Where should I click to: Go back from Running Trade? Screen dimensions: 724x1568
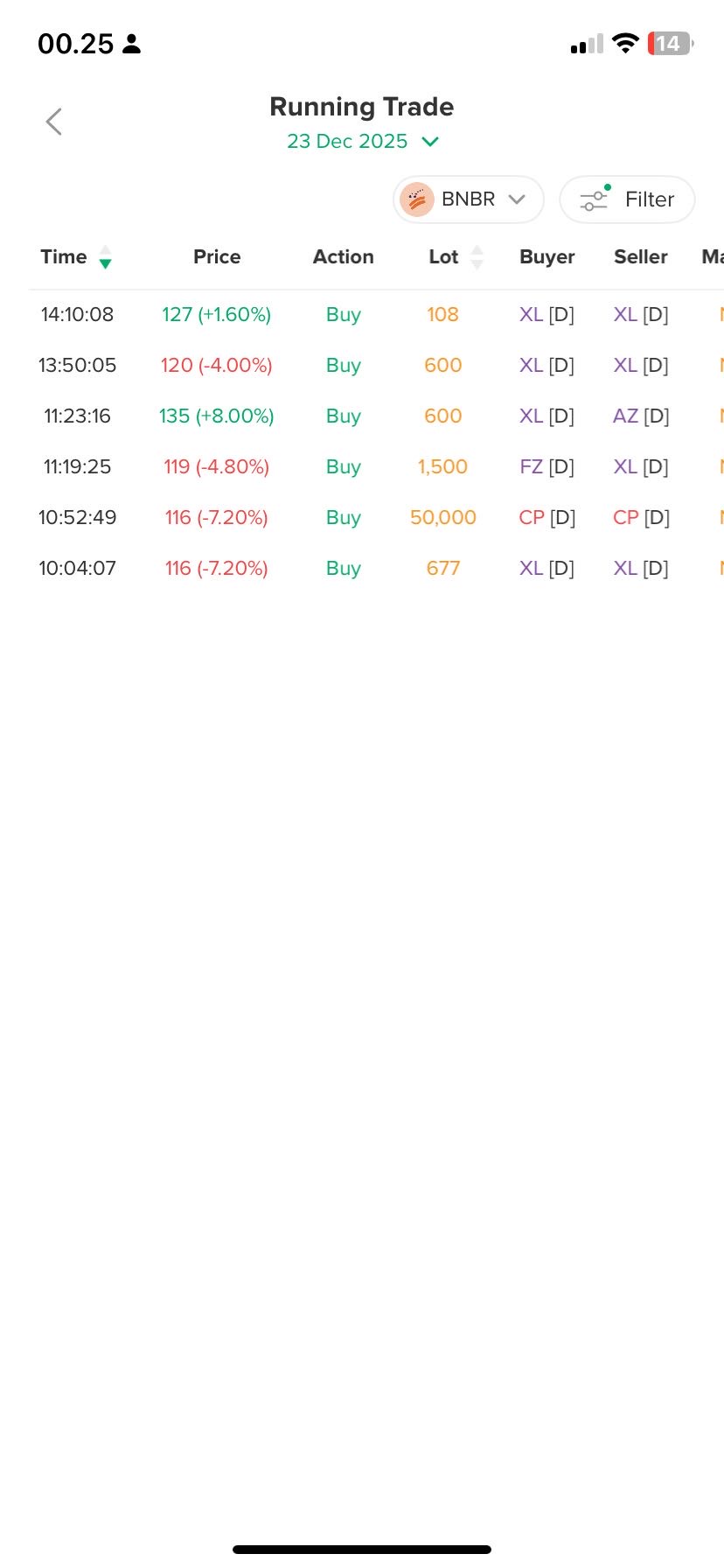(x=54, y=122)
